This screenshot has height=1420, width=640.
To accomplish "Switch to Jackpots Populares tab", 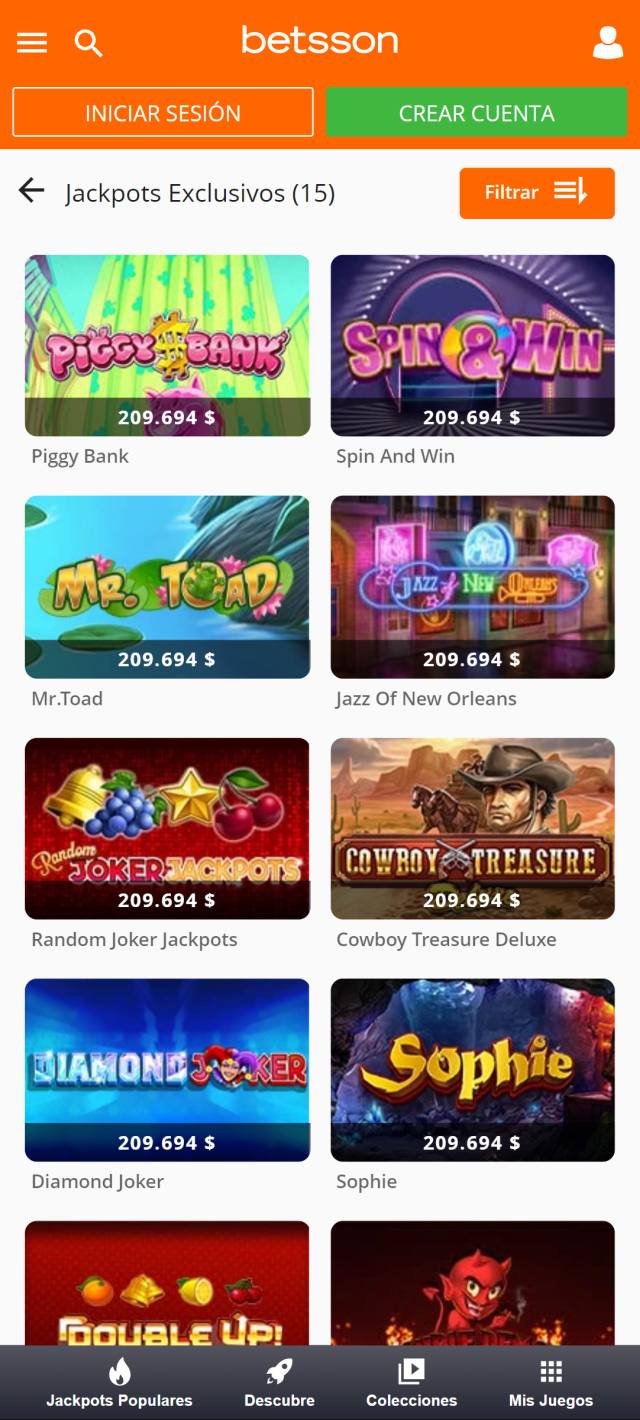I will [x=119, y=1383].
